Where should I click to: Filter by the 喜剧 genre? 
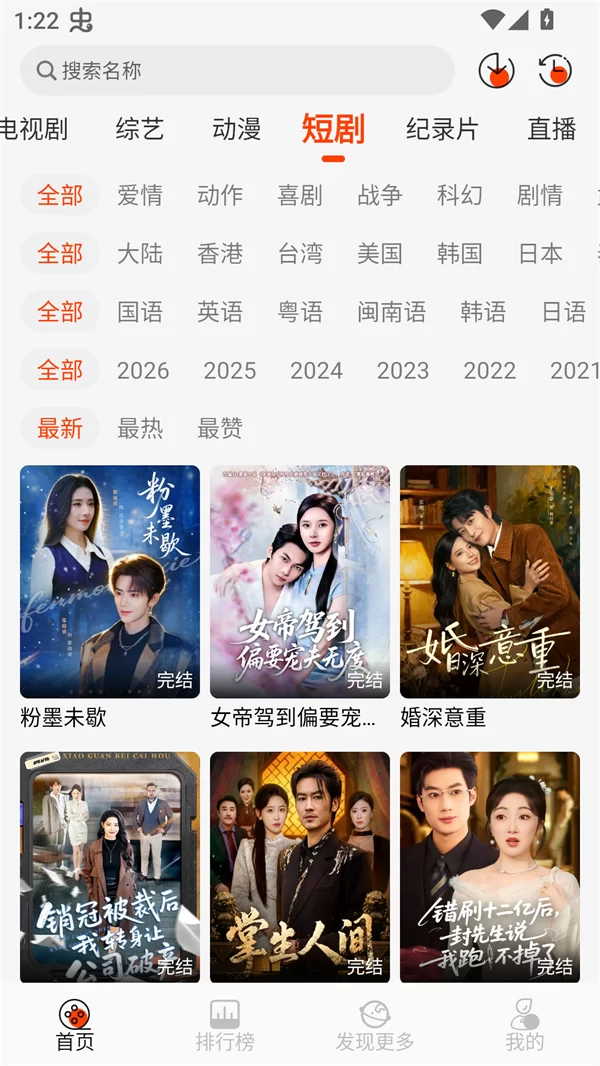pyautogui.click(x=300, y=195)
